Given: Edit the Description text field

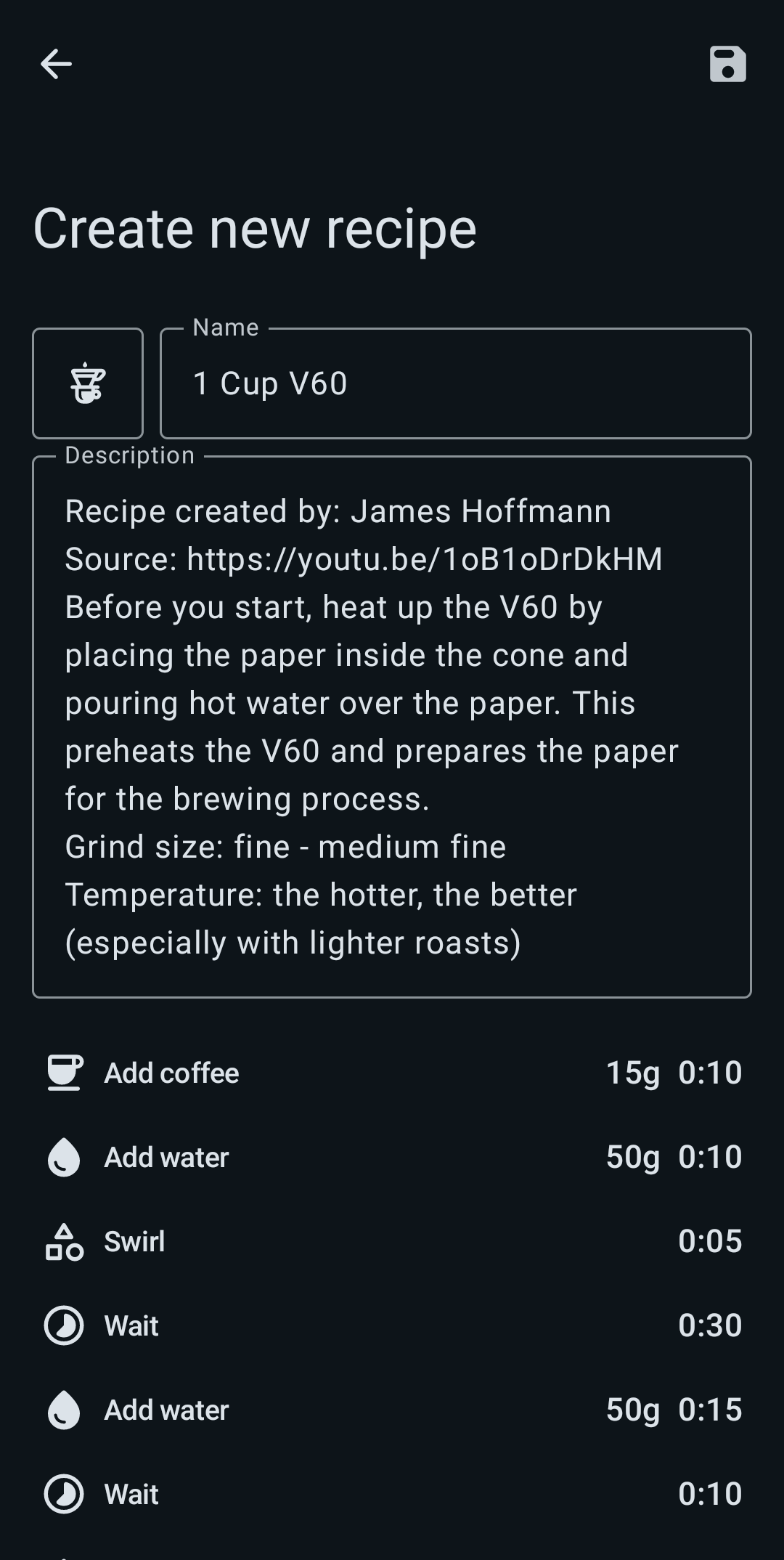Looking at the screenshot, I should (392, 727).
